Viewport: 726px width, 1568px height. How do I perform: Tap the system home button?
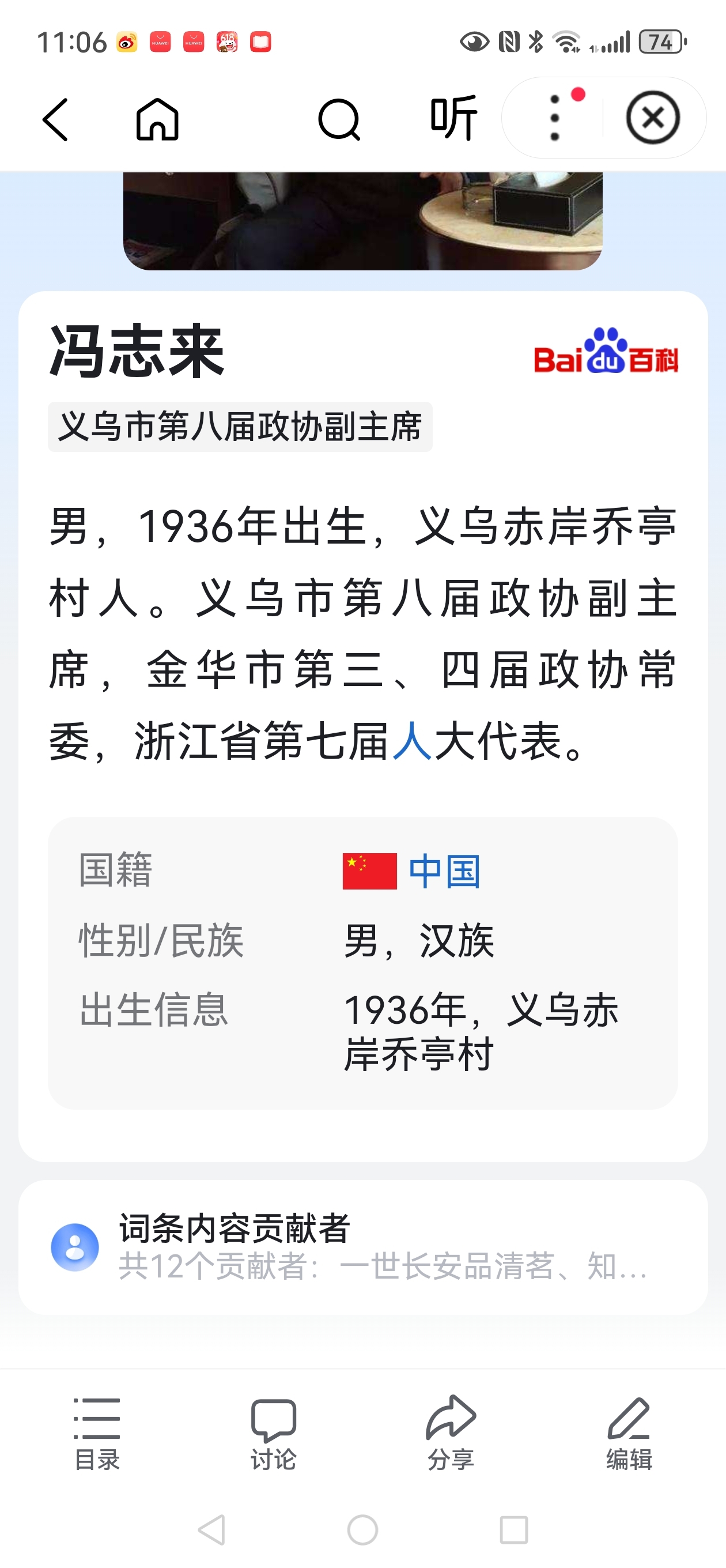(x=362, y=1529)
